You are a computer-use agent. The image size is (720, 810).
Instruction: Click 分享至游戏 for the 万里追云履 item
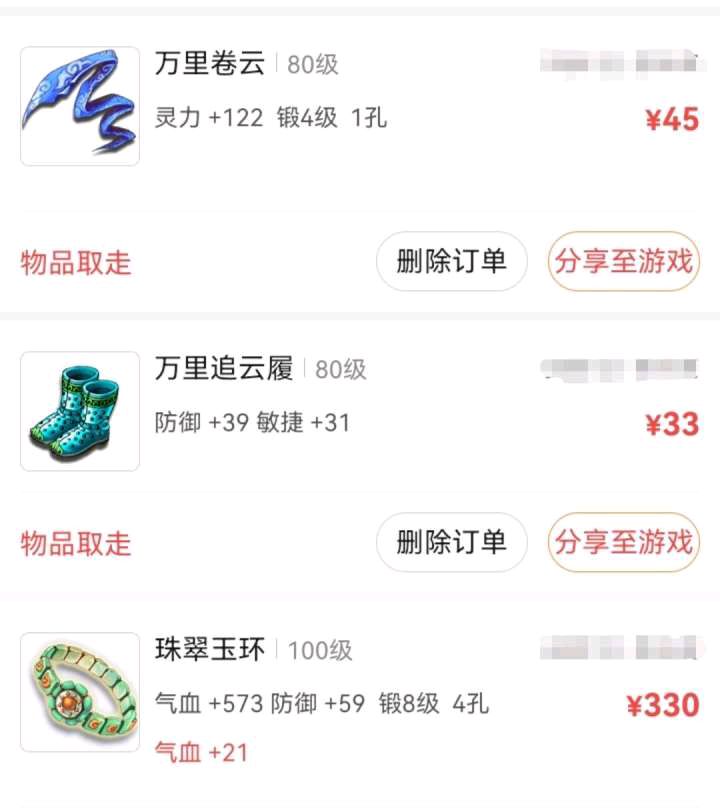(x=622, y=543)
